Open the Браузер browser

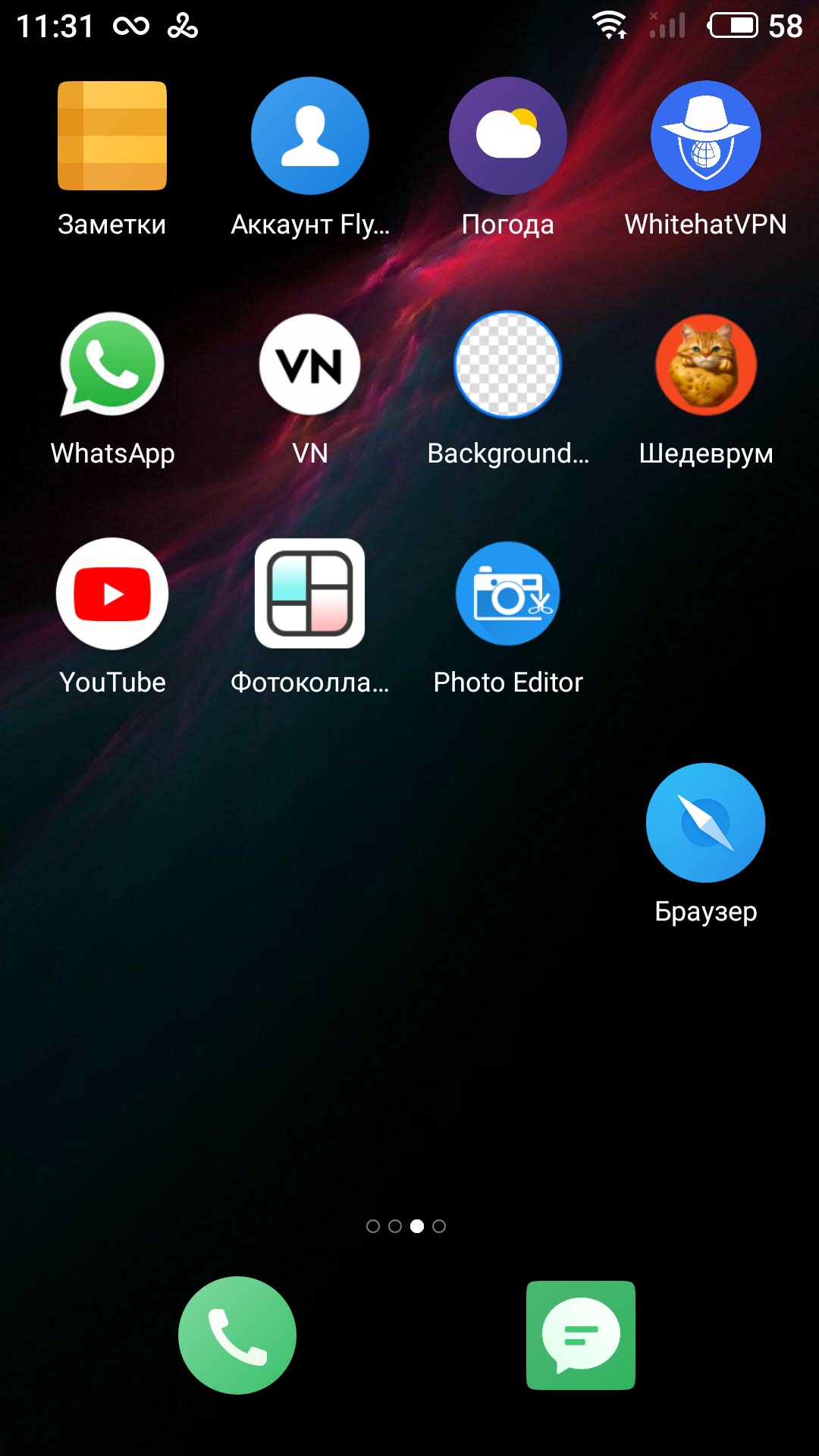[705, 823]
